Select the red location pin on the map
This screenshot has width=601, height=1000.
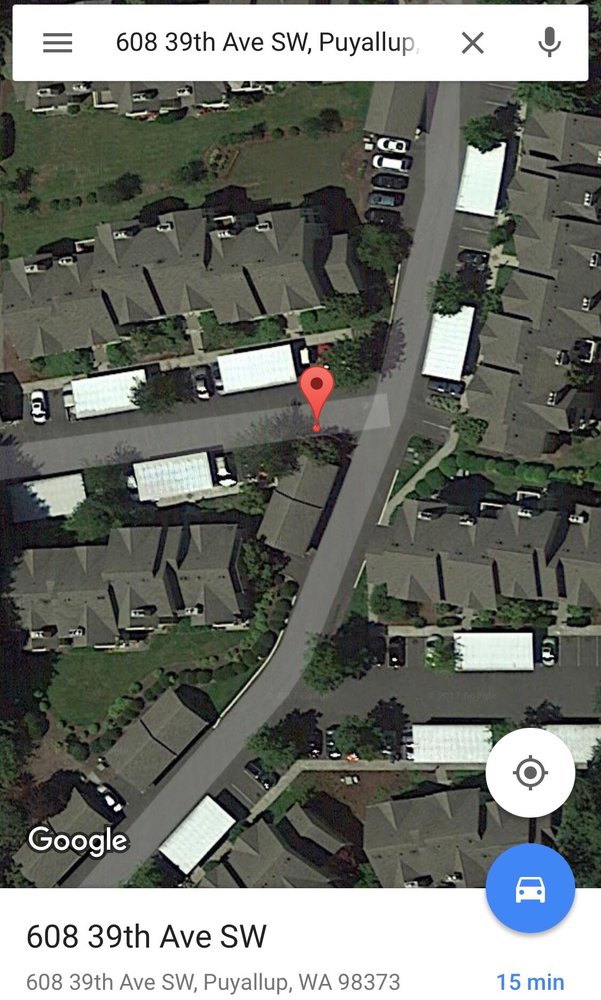pyautogui.click(x=317, y=391)
